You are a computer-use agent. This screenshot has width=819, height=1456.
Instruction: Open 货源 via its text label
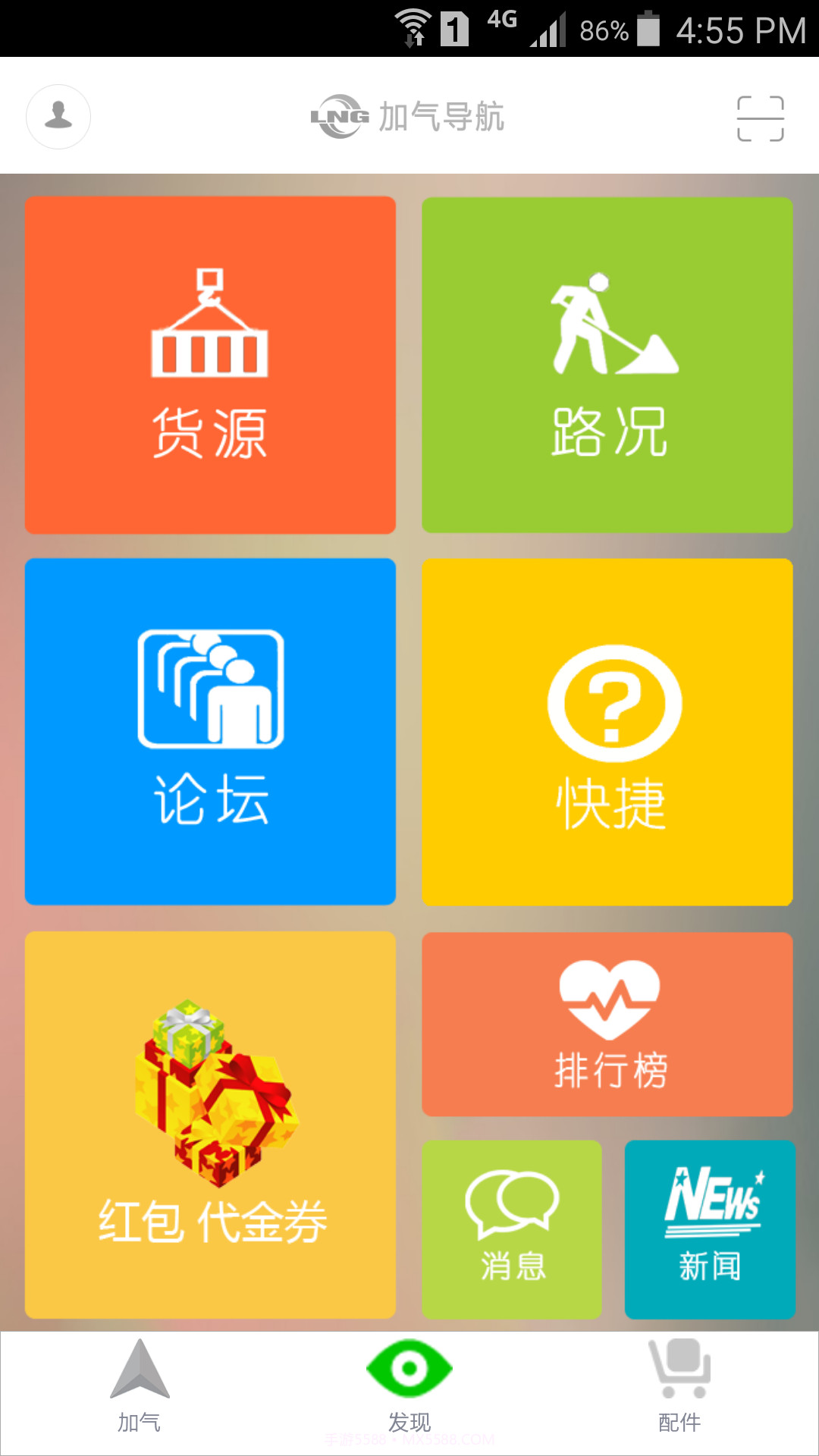209,434
